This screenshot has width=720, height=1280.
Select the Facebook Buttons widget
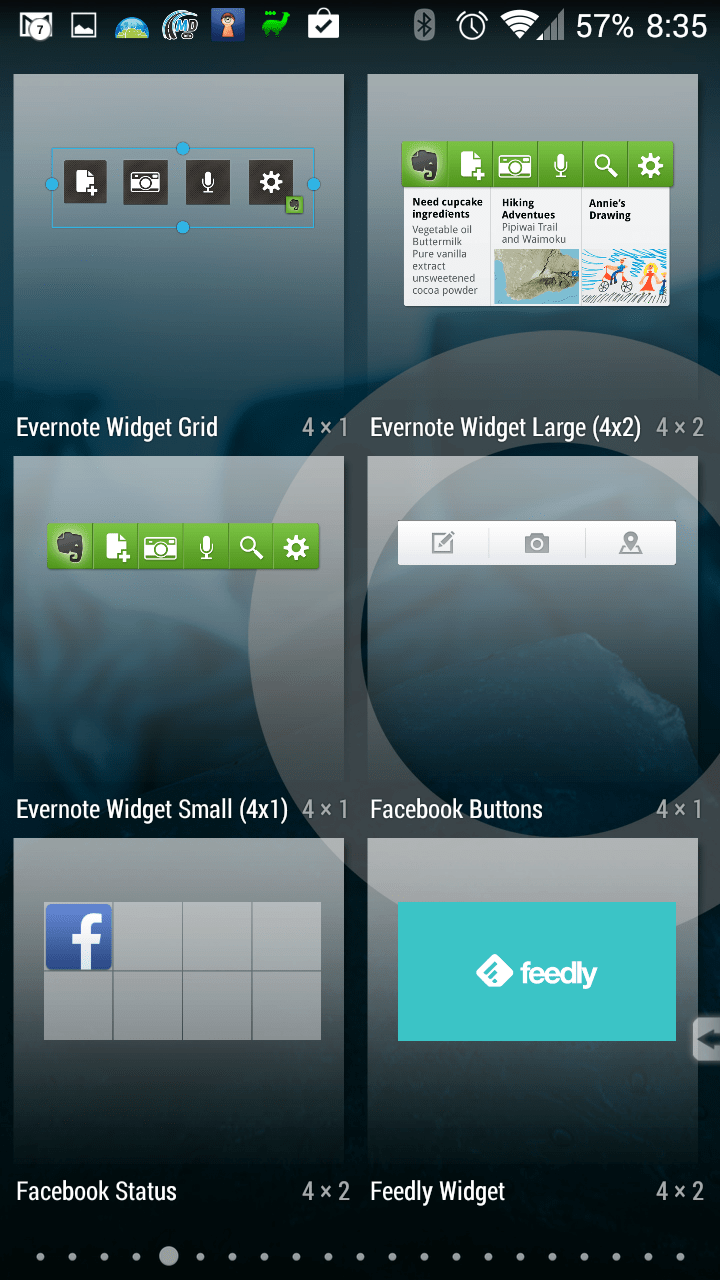(533, 642)
